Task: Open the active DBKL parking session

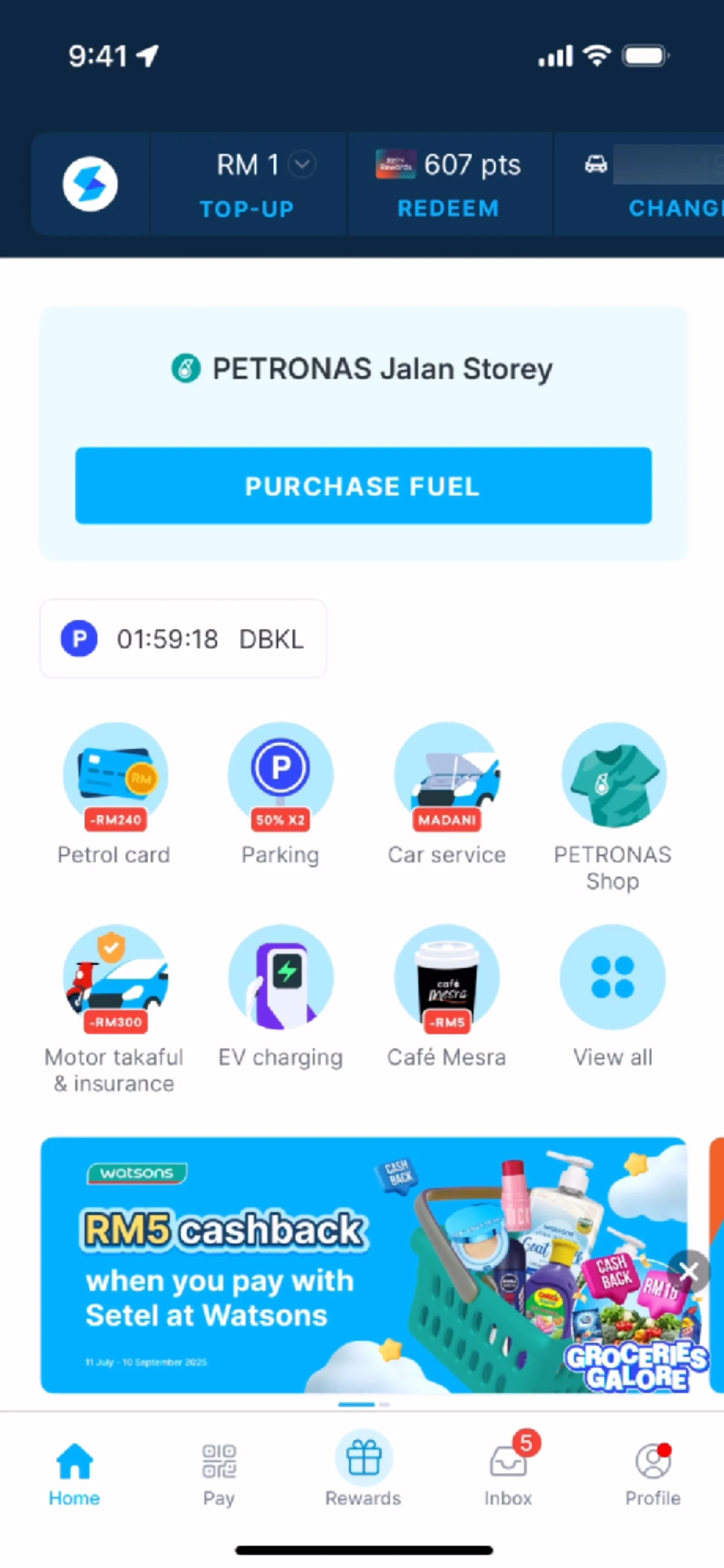Action: coord(183,639)
